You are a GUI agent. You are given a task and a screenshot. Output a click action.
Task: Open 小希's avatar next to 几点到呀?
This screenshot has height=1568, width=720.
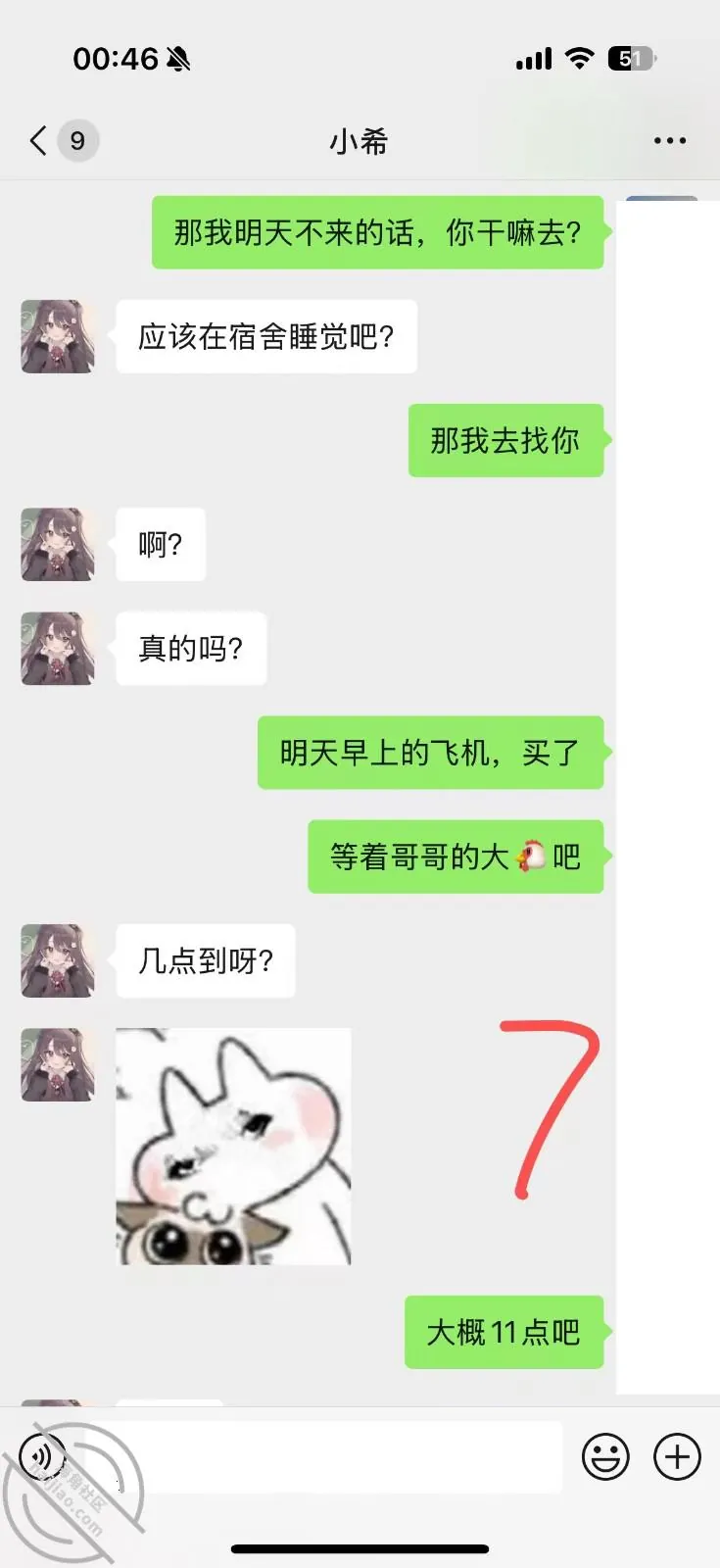pyautogui.click(x=58, y=960)
